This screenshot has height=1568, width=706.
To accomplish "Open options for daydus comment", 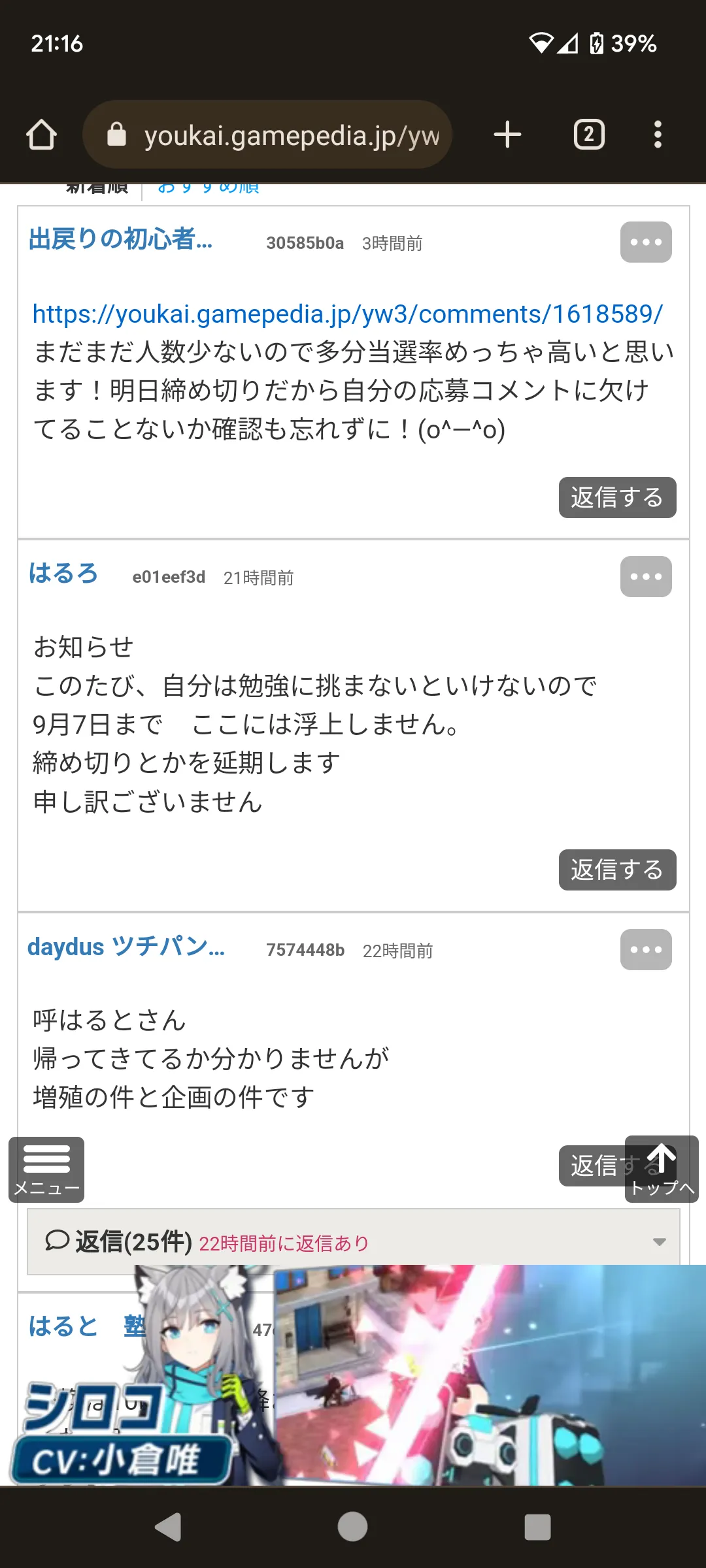I will click(x=646, y=949).
